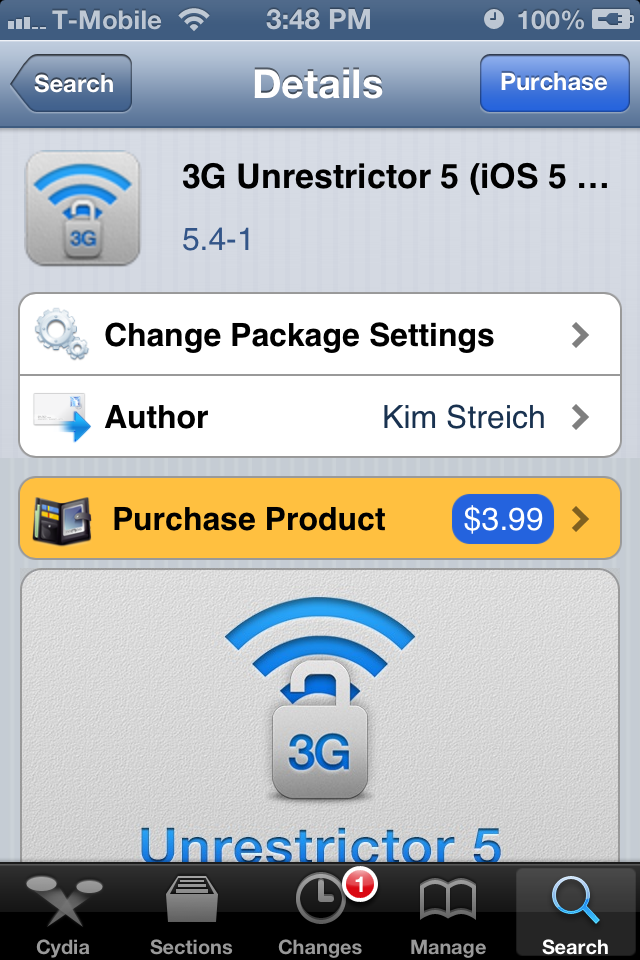Image resolution: width=640 pixels, height=960 pixels.
Task: View author Kim Streich
Action: [320, 417]
